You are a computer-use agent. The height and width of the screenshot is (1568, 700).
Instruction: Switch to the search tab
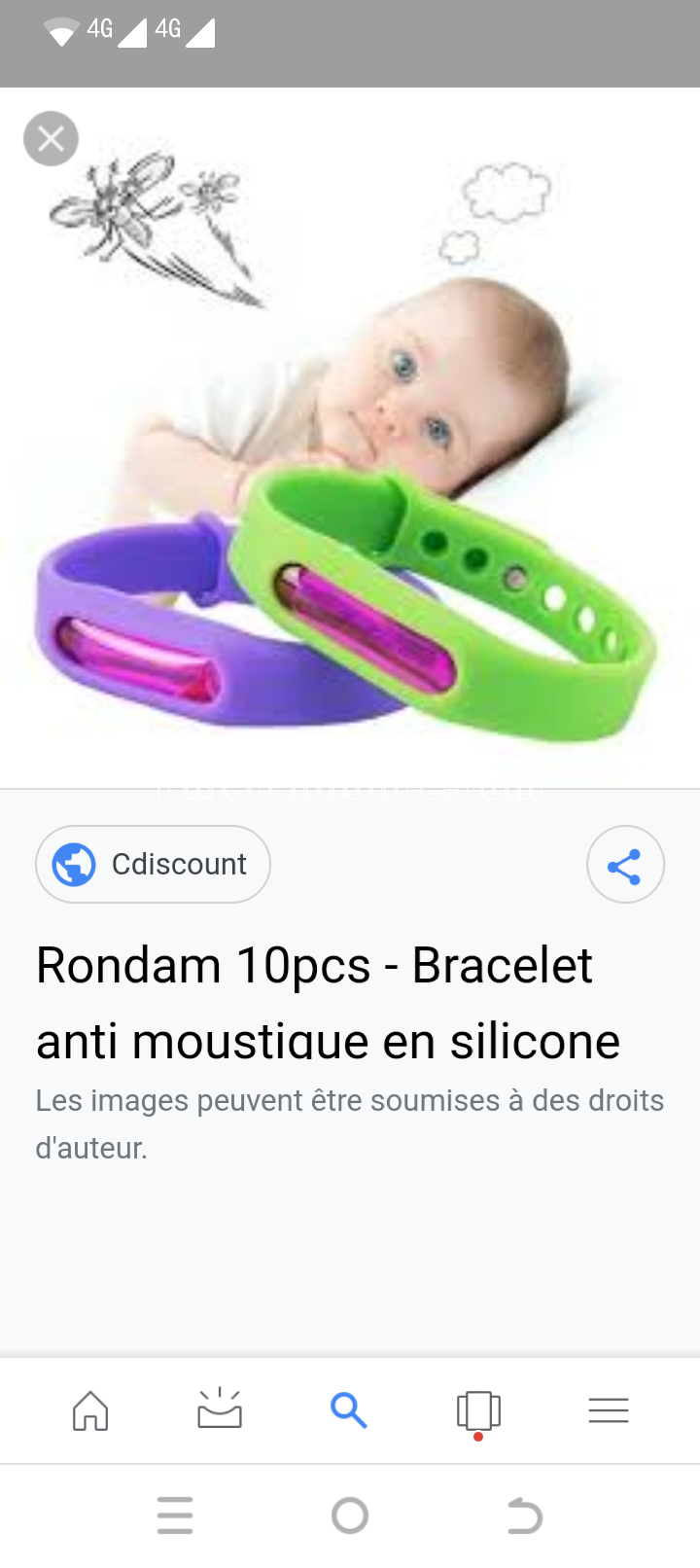(349, 1409)
